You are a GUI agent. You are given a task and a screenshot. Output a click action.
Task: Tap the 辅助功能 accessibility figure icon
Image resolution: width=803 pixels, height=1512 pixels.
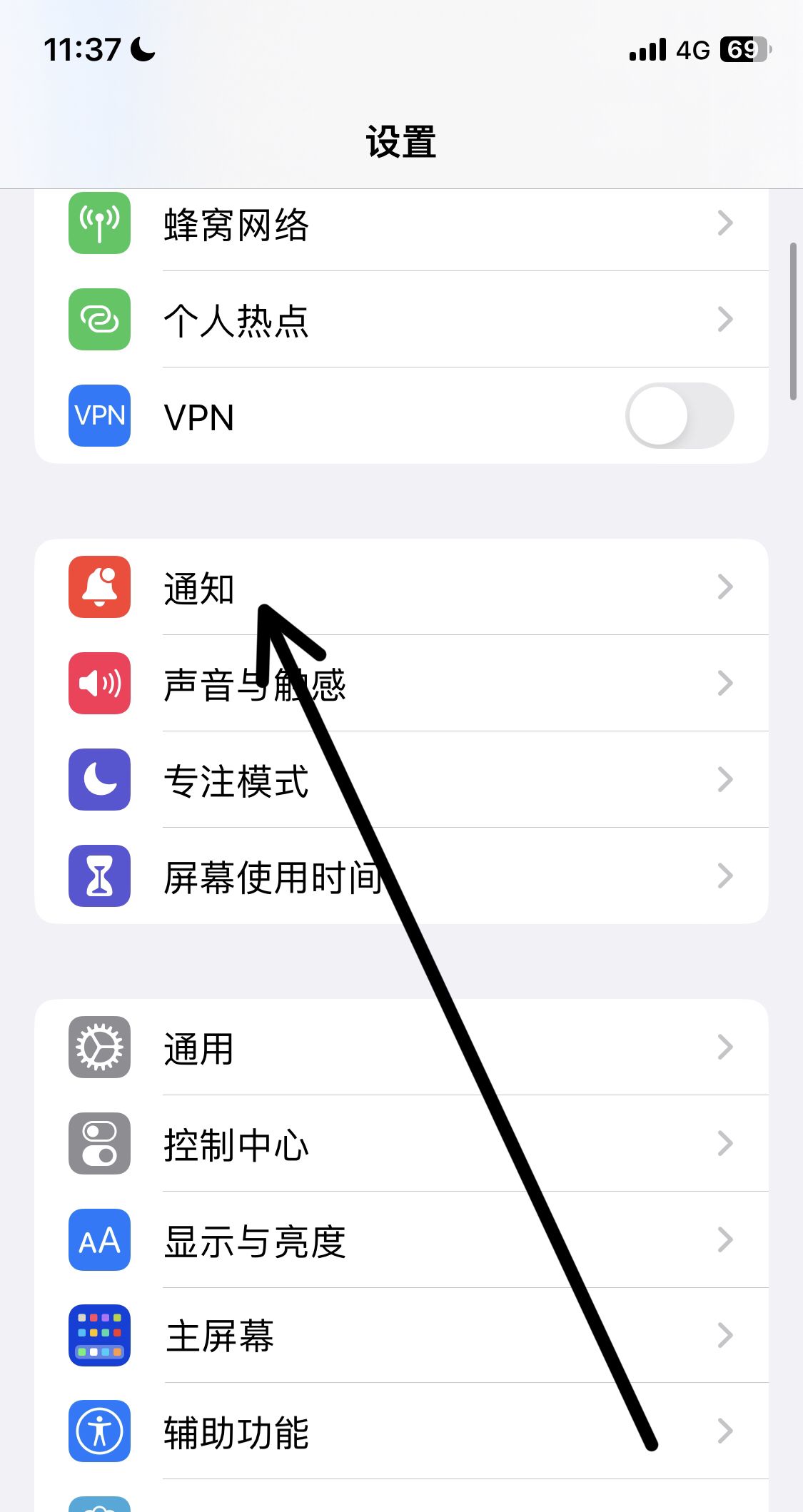pyautogui.click(x=99, y=1431)
